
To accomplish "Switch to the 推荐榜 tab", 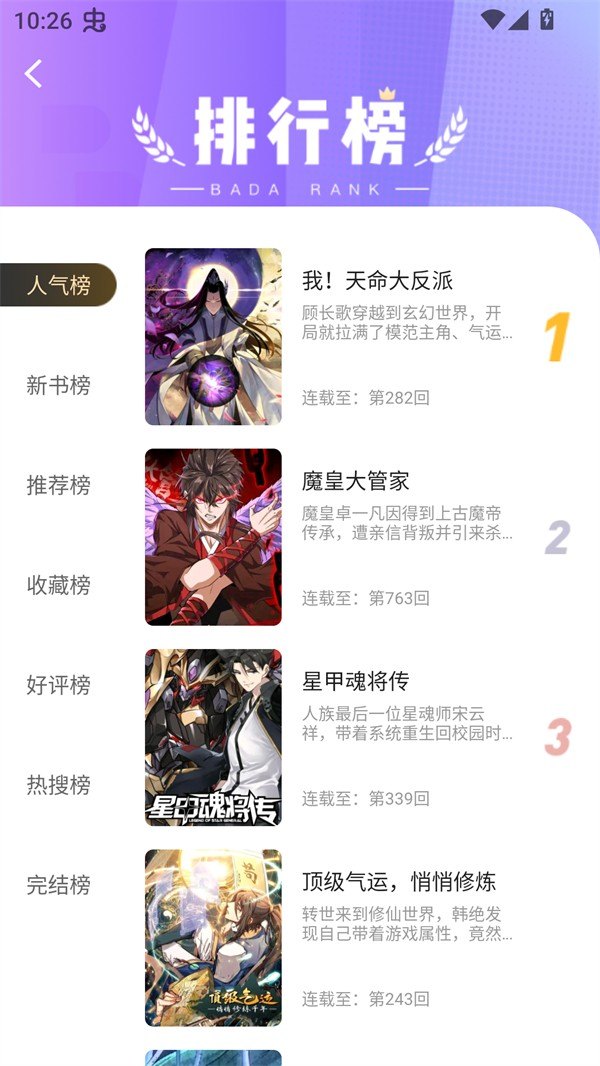I will coord(58,485).
